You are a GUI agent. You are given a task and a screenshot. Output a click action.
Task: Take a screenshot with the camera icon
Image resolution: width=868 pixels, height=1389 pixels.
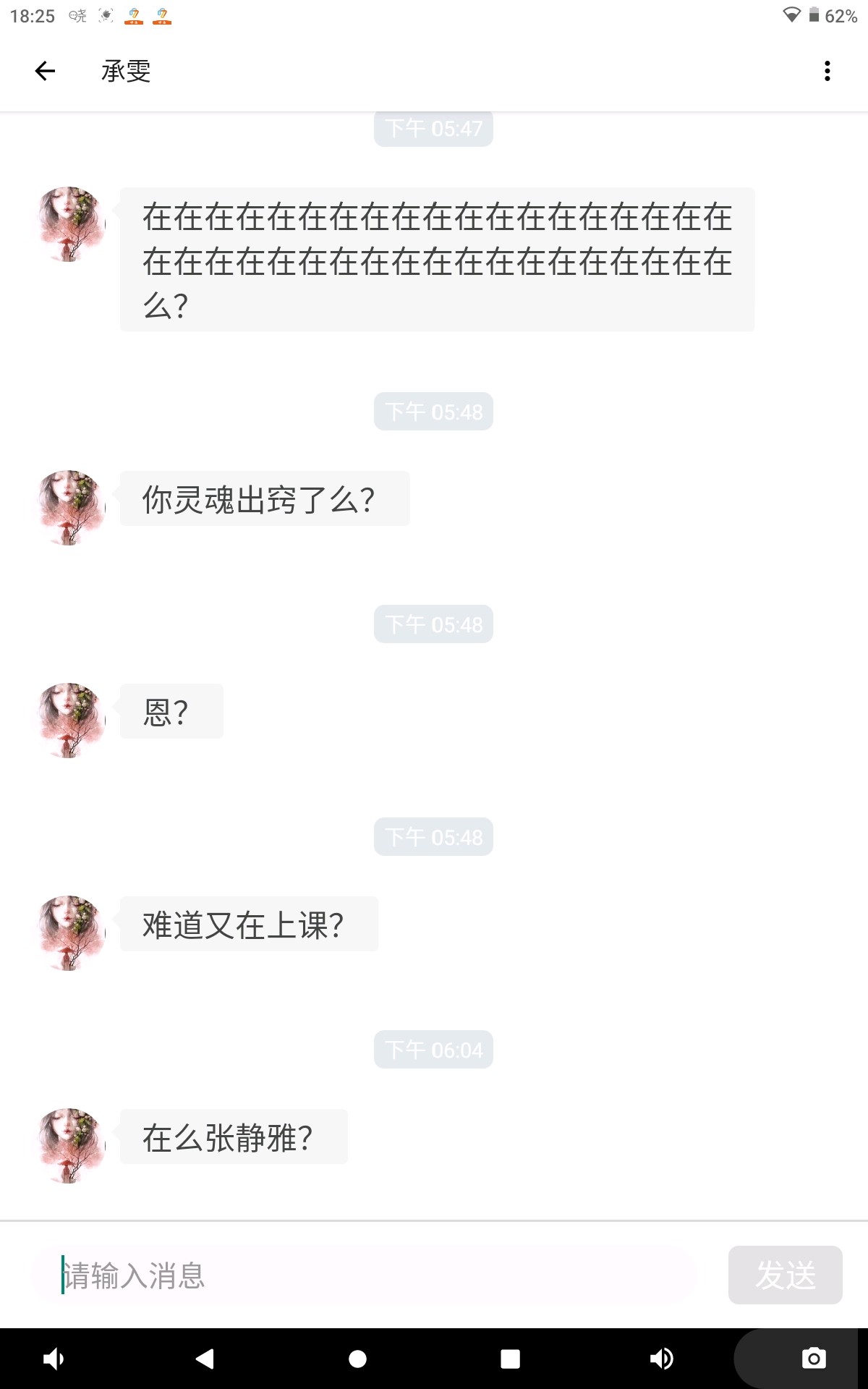(x=814, y=1358)
